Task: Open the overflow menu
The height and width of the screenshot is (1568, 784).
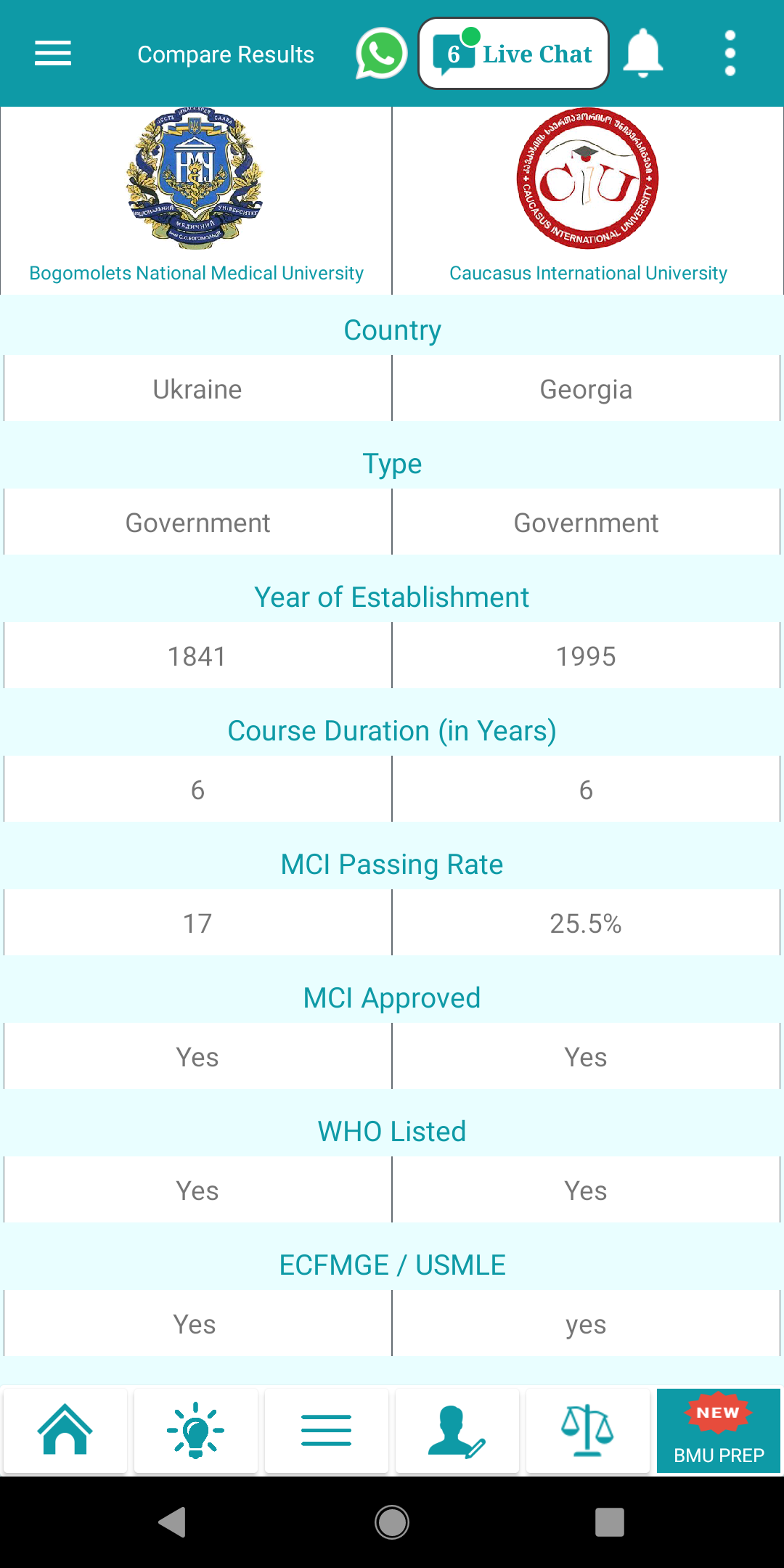Action: click(x=730, y=54)
